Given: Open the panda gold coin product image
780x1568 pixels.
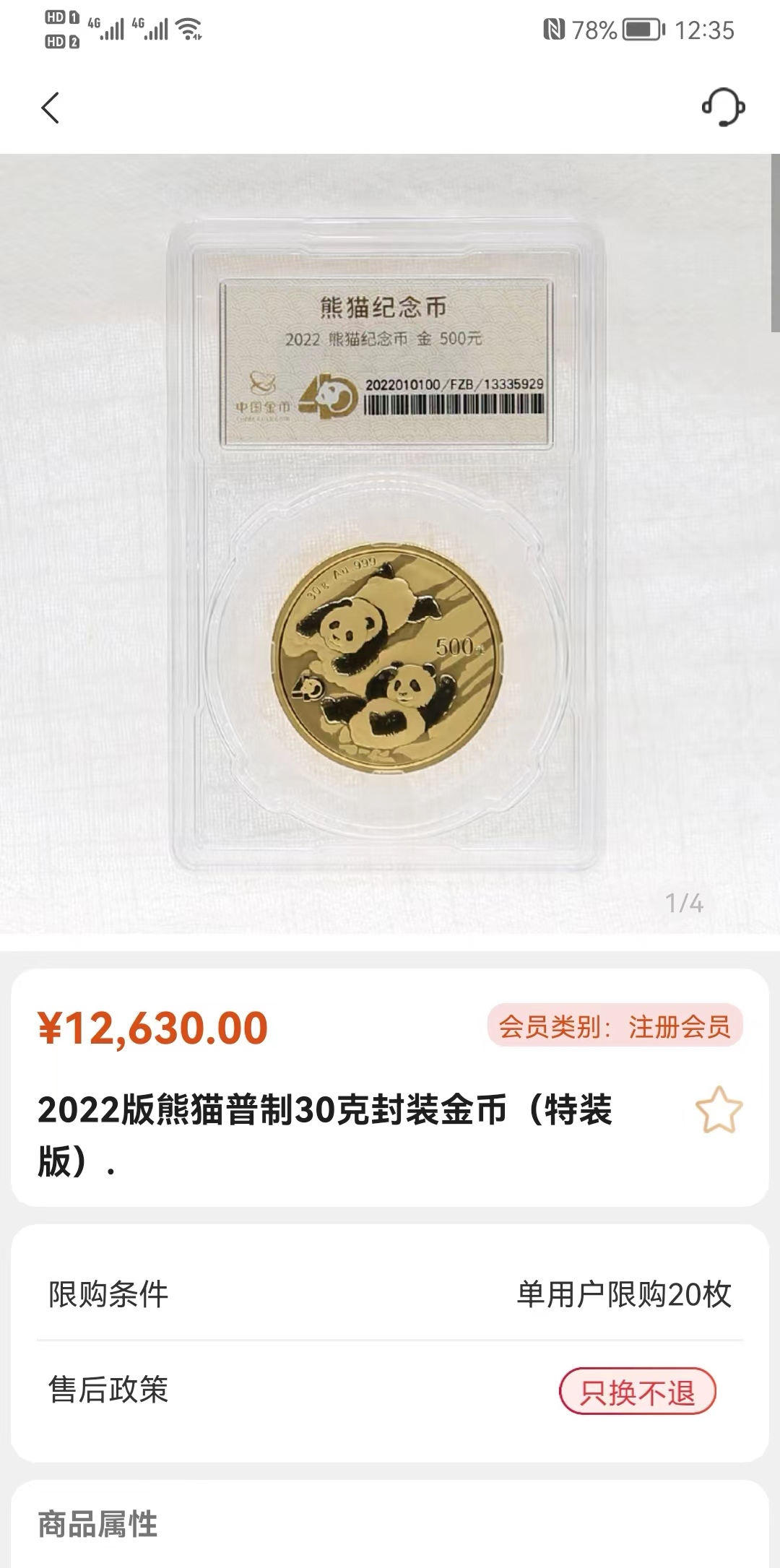Looking at the screenshot, I should 390,543.
